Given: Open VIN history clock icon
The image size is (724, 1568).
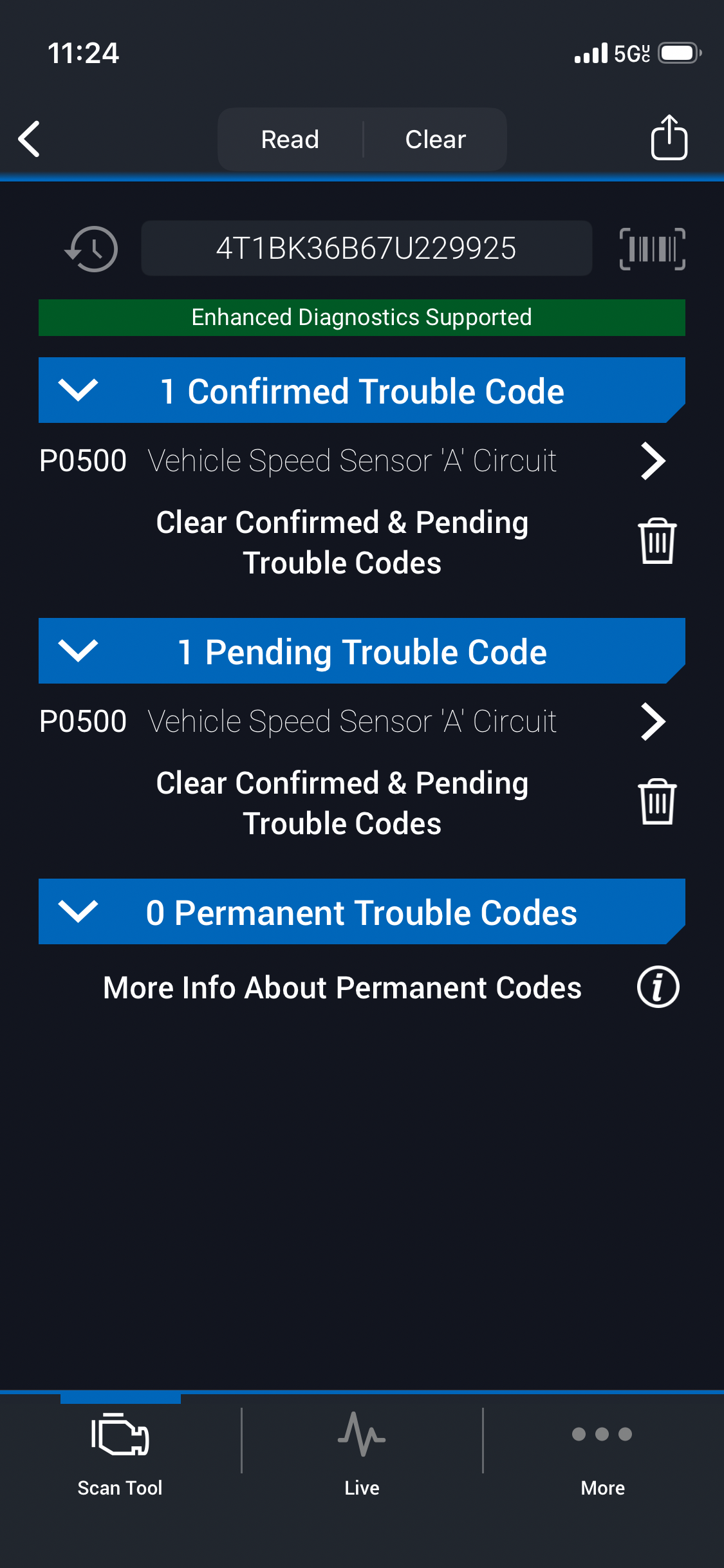Looking at the screenshot, I should click(91, 249).
